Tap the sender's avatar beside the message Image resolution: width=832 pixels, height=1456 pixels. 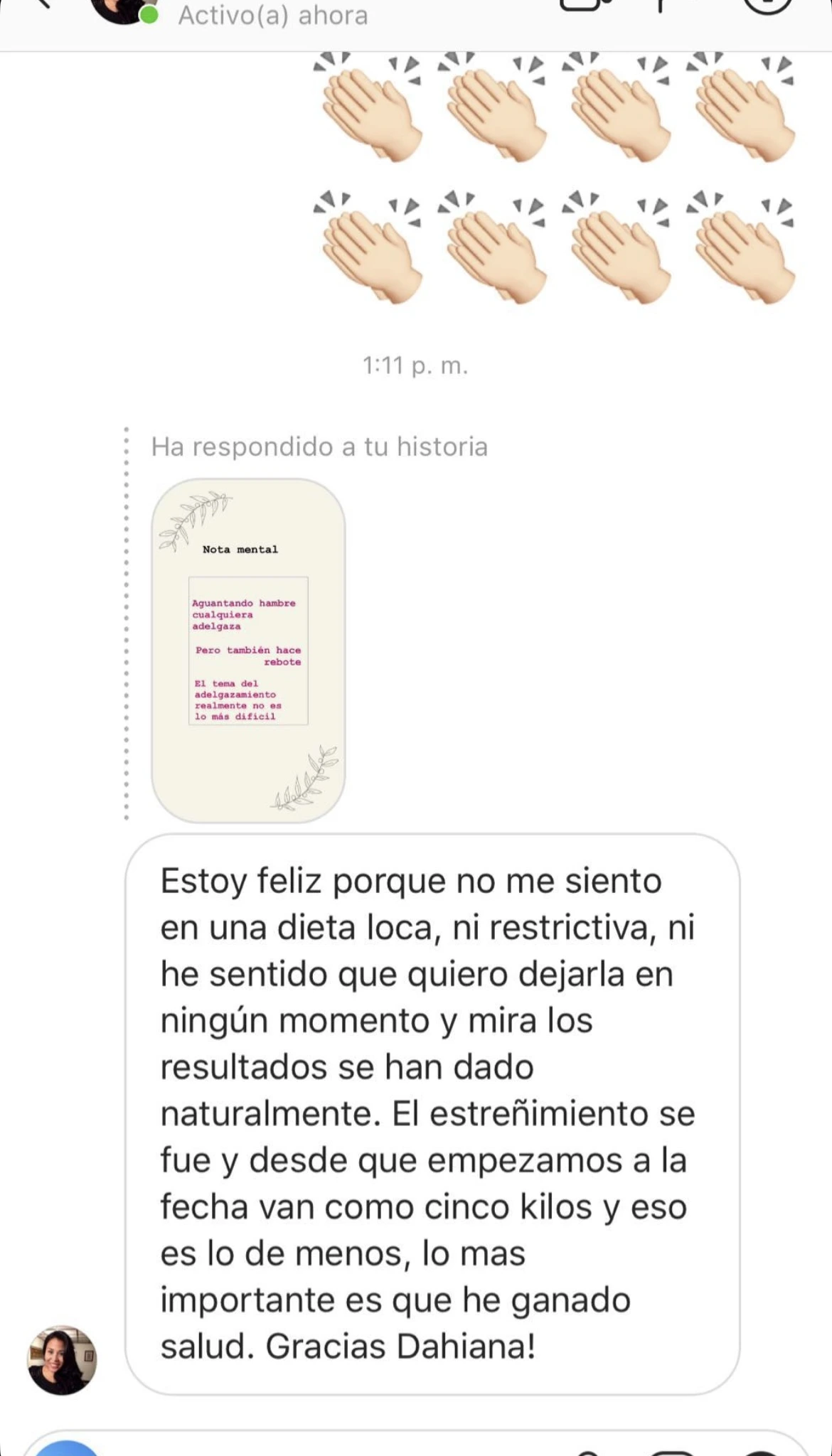pos(63,1359)
